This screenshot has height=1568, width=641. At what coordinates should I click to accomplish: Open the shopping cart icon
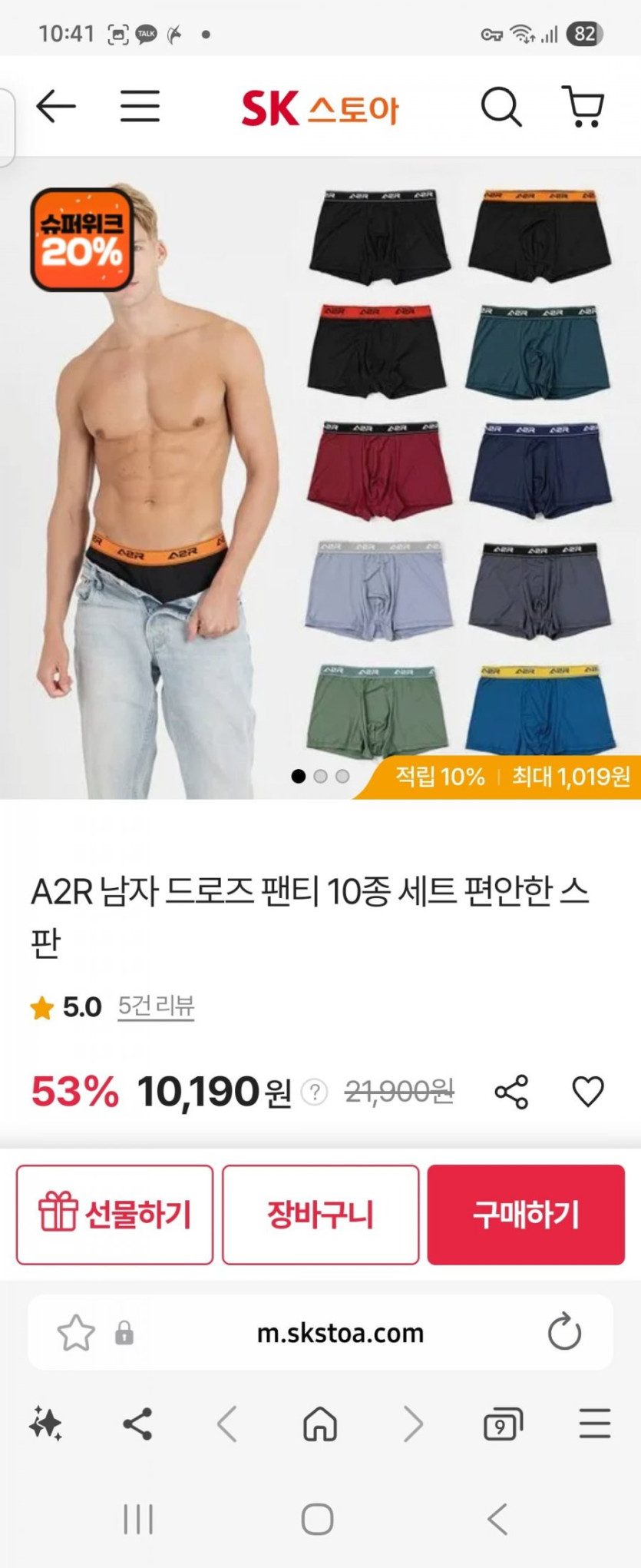point(583,106)
